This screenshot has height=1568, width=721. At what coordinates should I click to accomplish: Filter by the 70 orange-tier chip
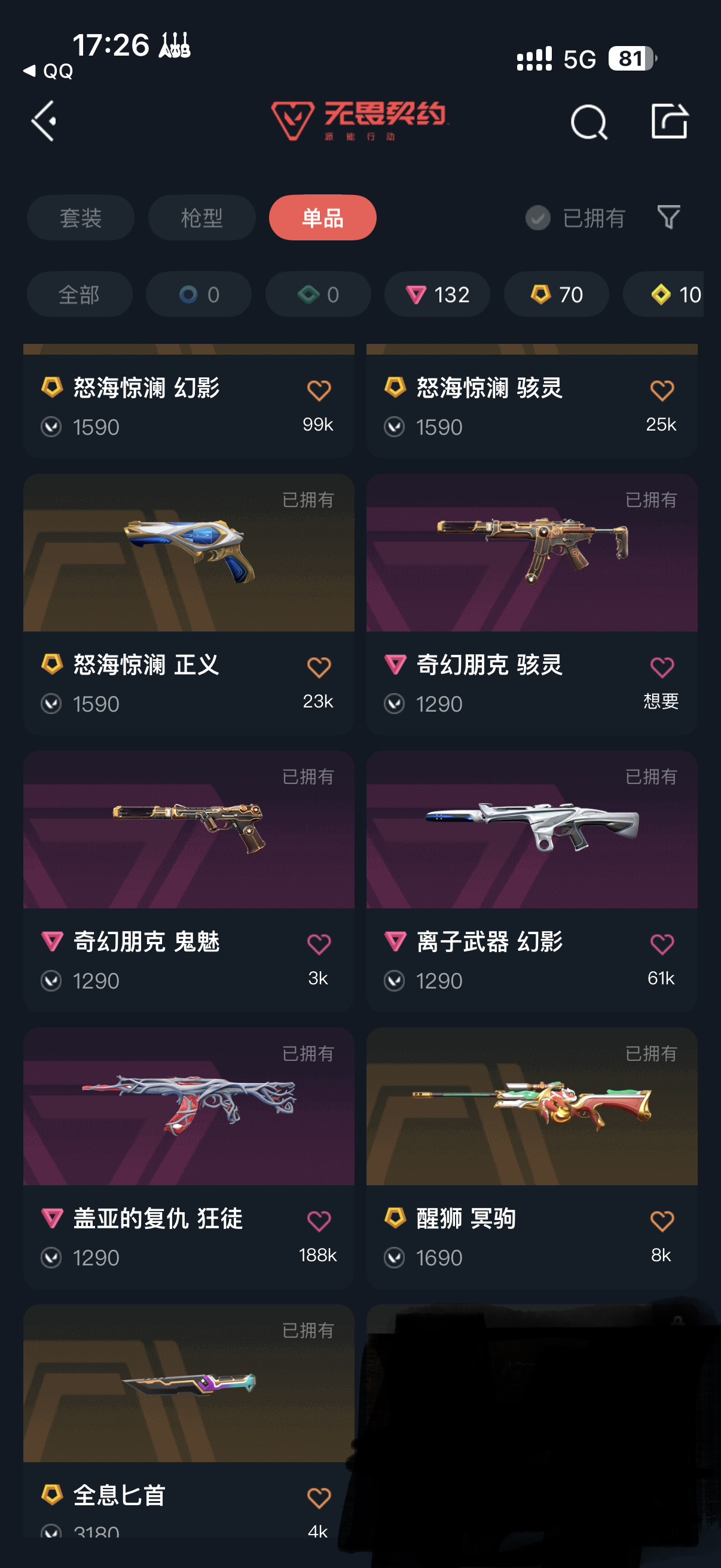click(x=556, y=295)
